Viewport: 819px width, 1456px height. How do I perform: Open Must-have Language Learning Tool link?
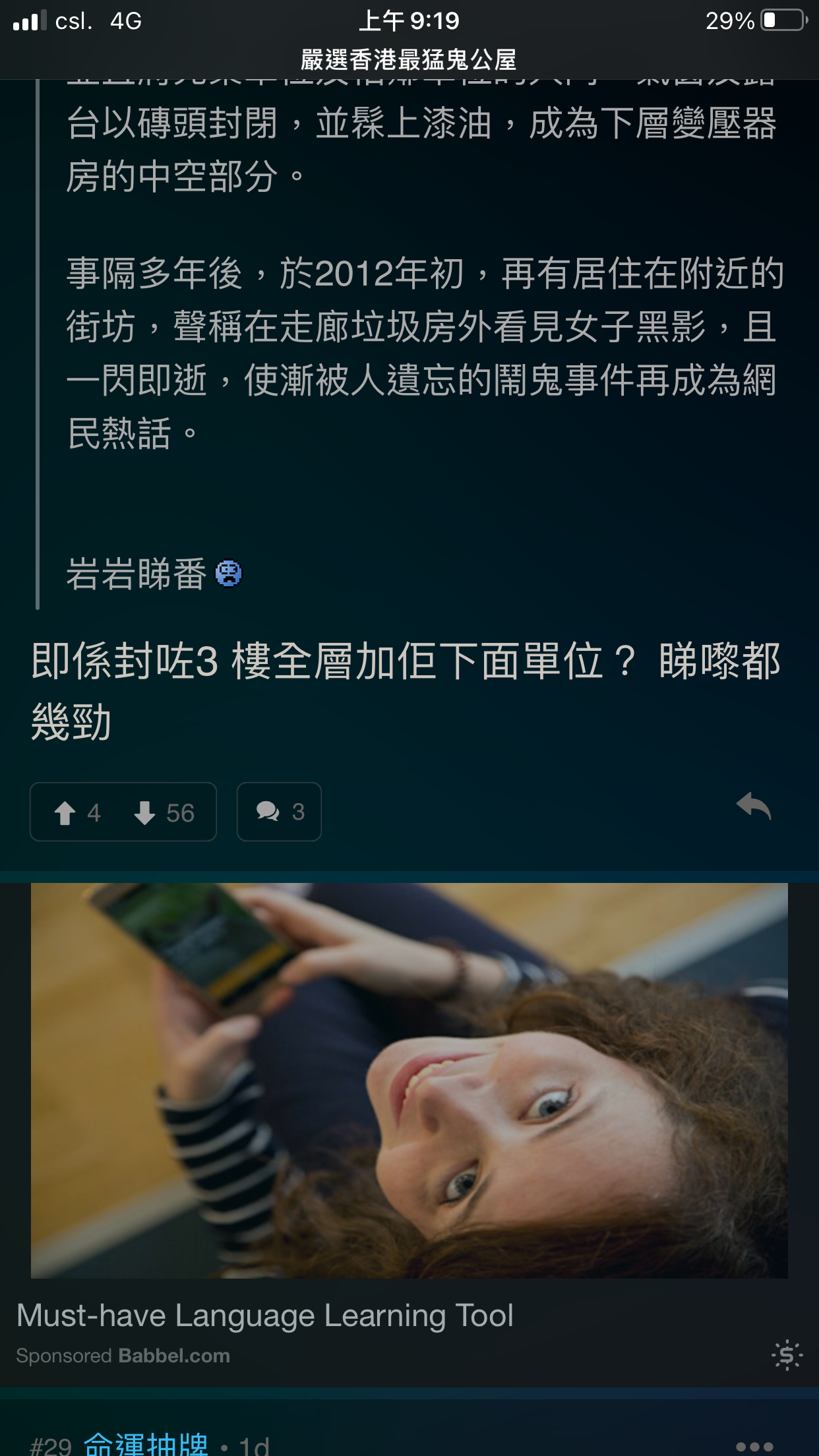[265, 1316]
